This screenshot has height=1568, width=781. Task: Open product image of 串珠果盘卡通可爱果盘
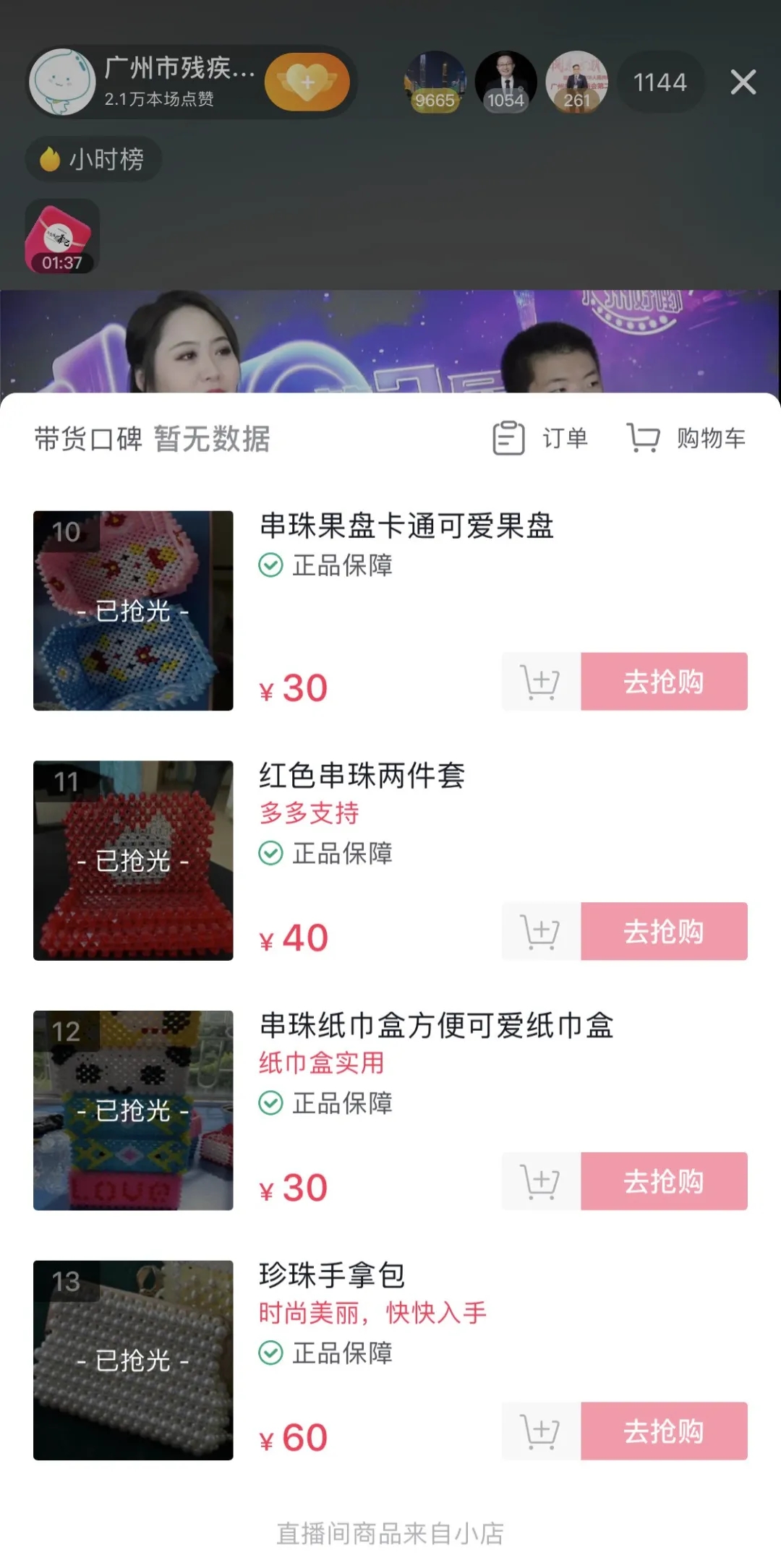point(133,610)
